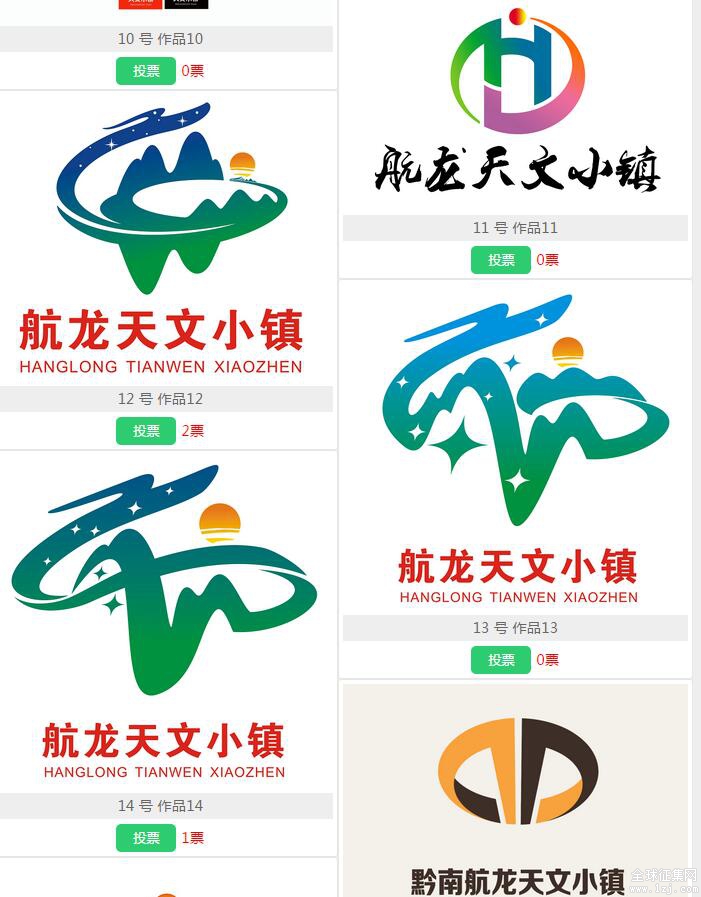Vote for entry 作品13
701x897 pixels.
click(501, 660)
